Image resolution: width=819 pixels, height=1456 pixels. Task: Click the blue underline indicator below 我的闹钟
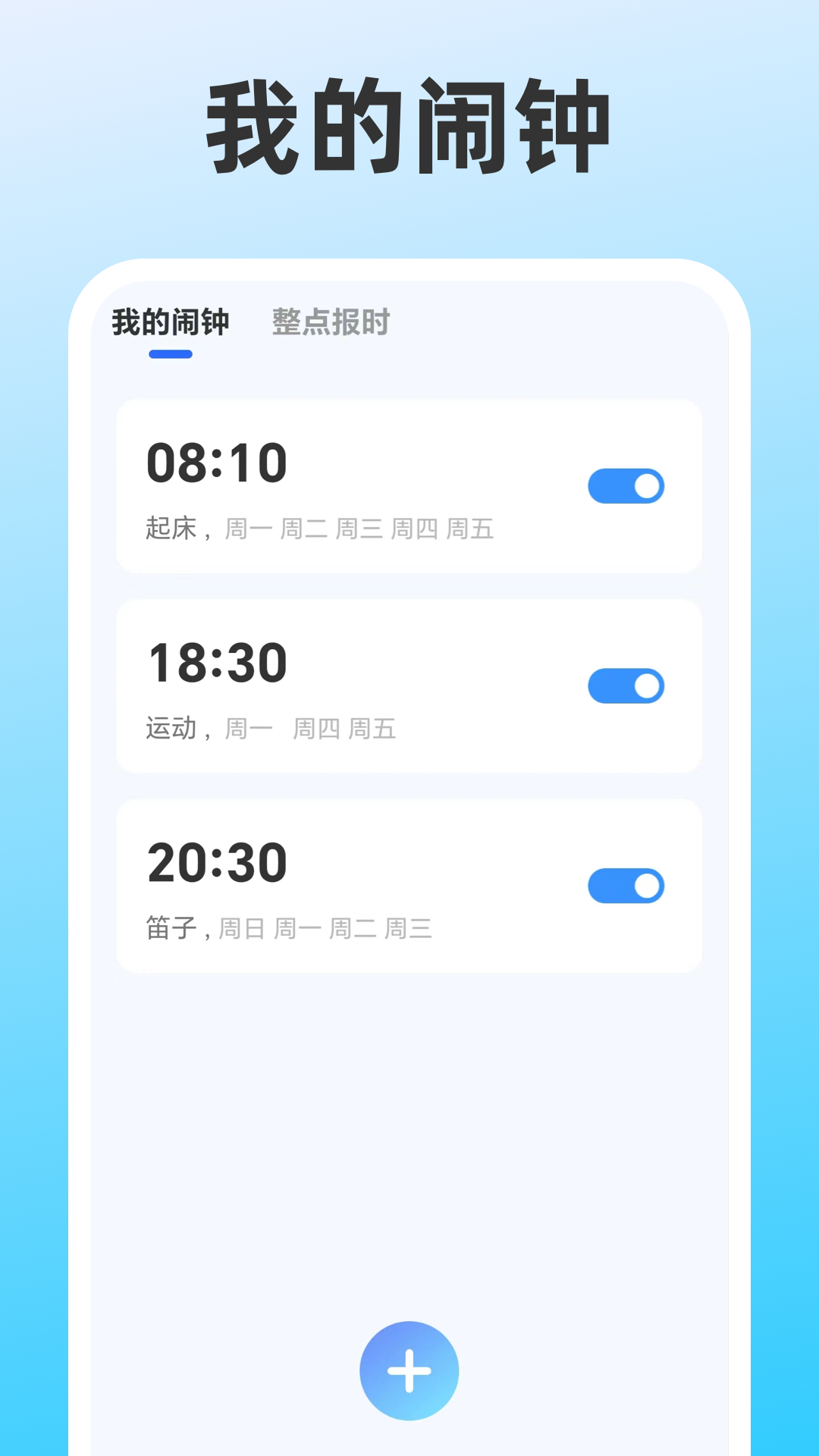coord(168,352)
